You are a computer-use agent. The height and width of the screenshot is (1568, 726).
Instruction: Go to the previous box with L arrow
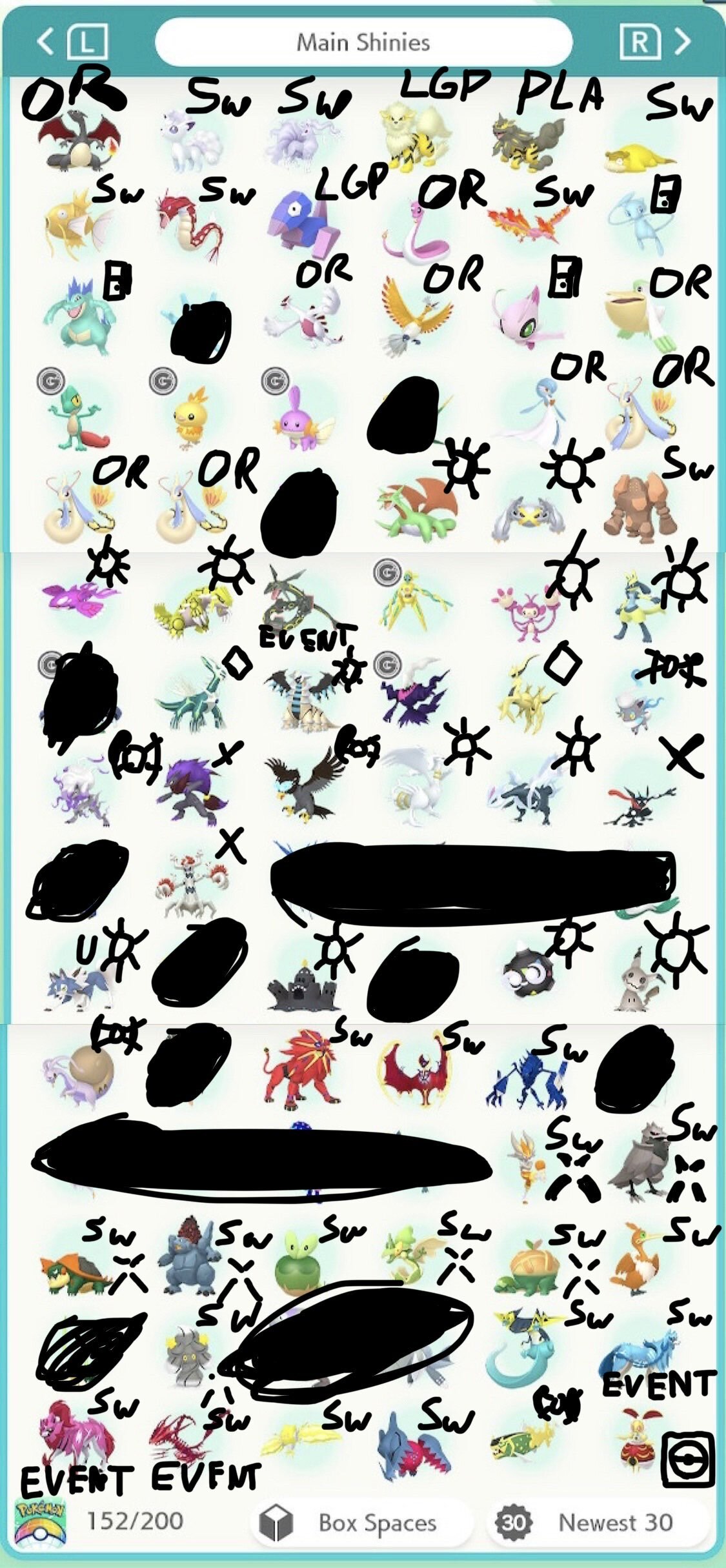point(72,43)
